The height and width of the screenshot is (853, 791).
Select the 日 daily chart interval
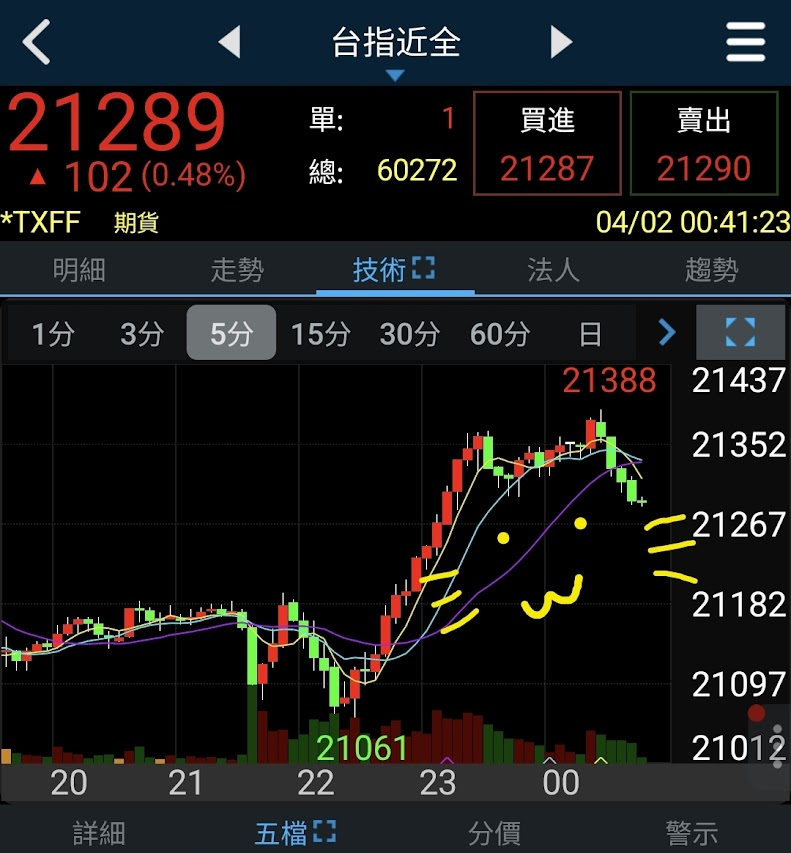coord(590,333)
